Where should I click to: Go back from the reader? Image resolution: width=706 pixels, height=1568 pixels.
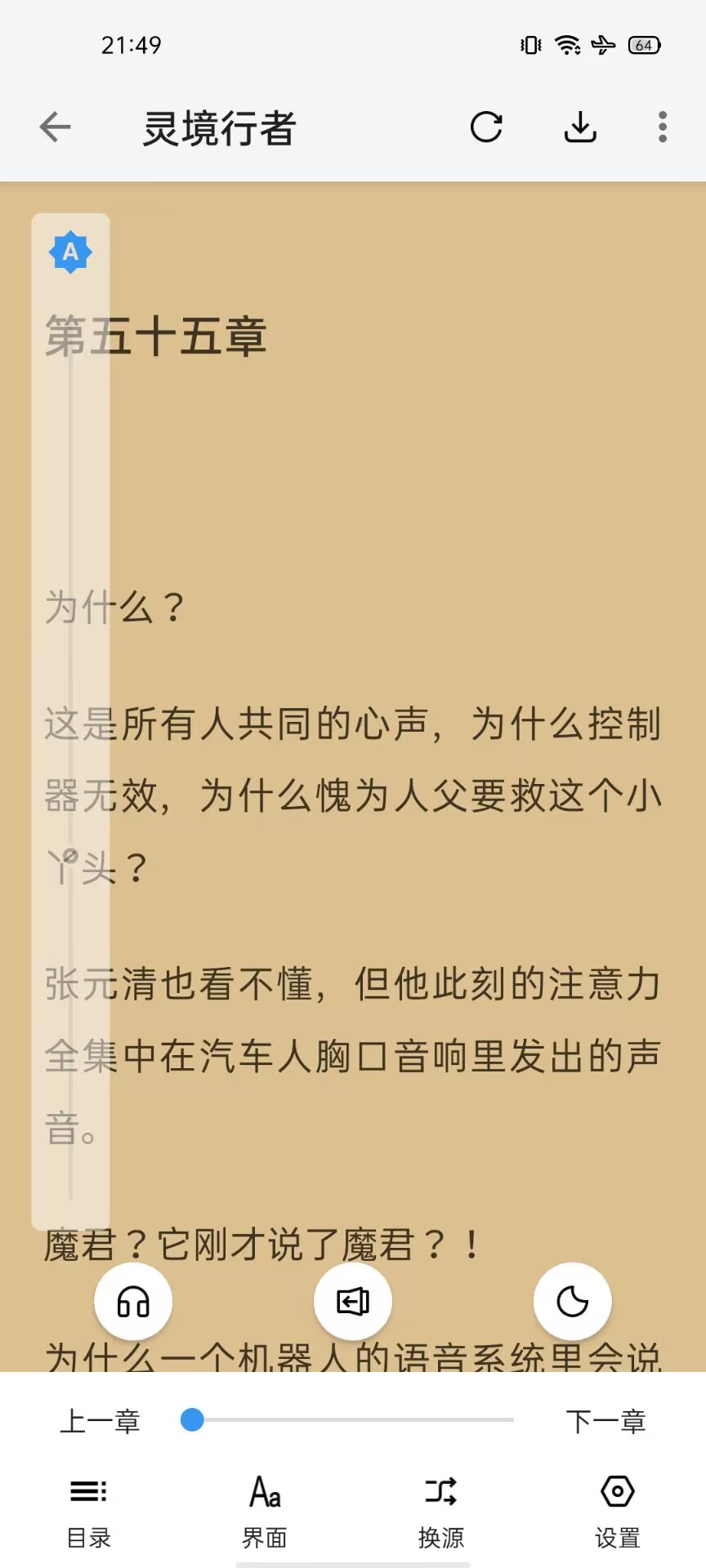tap(56, 127)
